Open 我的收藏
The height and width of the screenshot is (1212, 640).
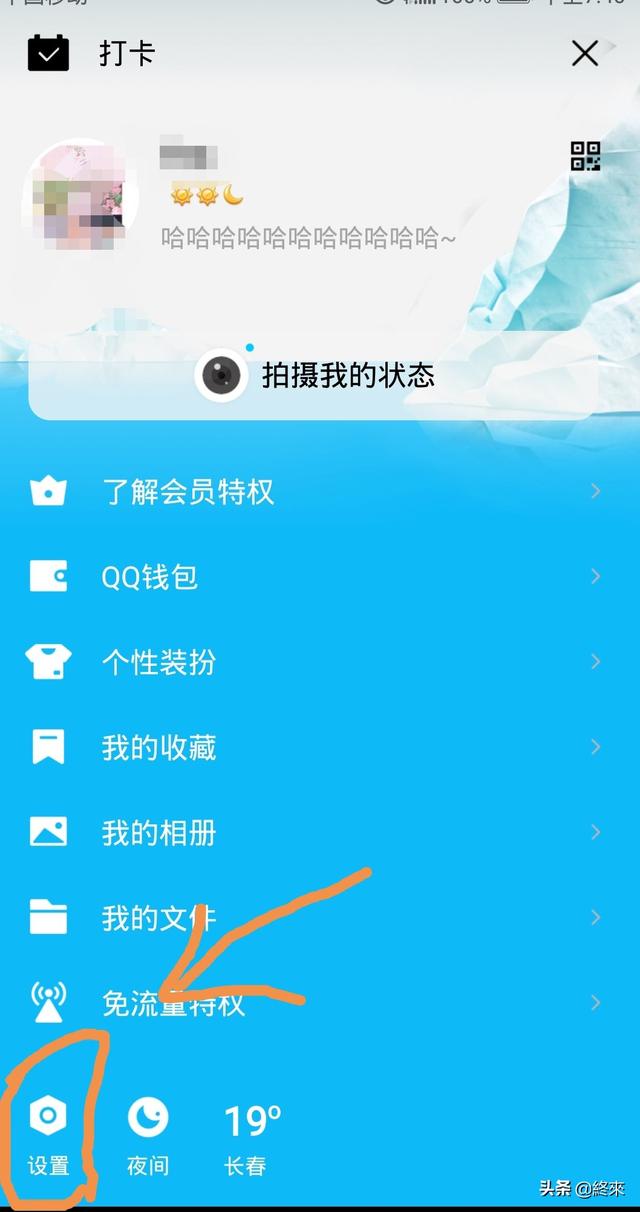pyautogui.click(x=158, y=747)
